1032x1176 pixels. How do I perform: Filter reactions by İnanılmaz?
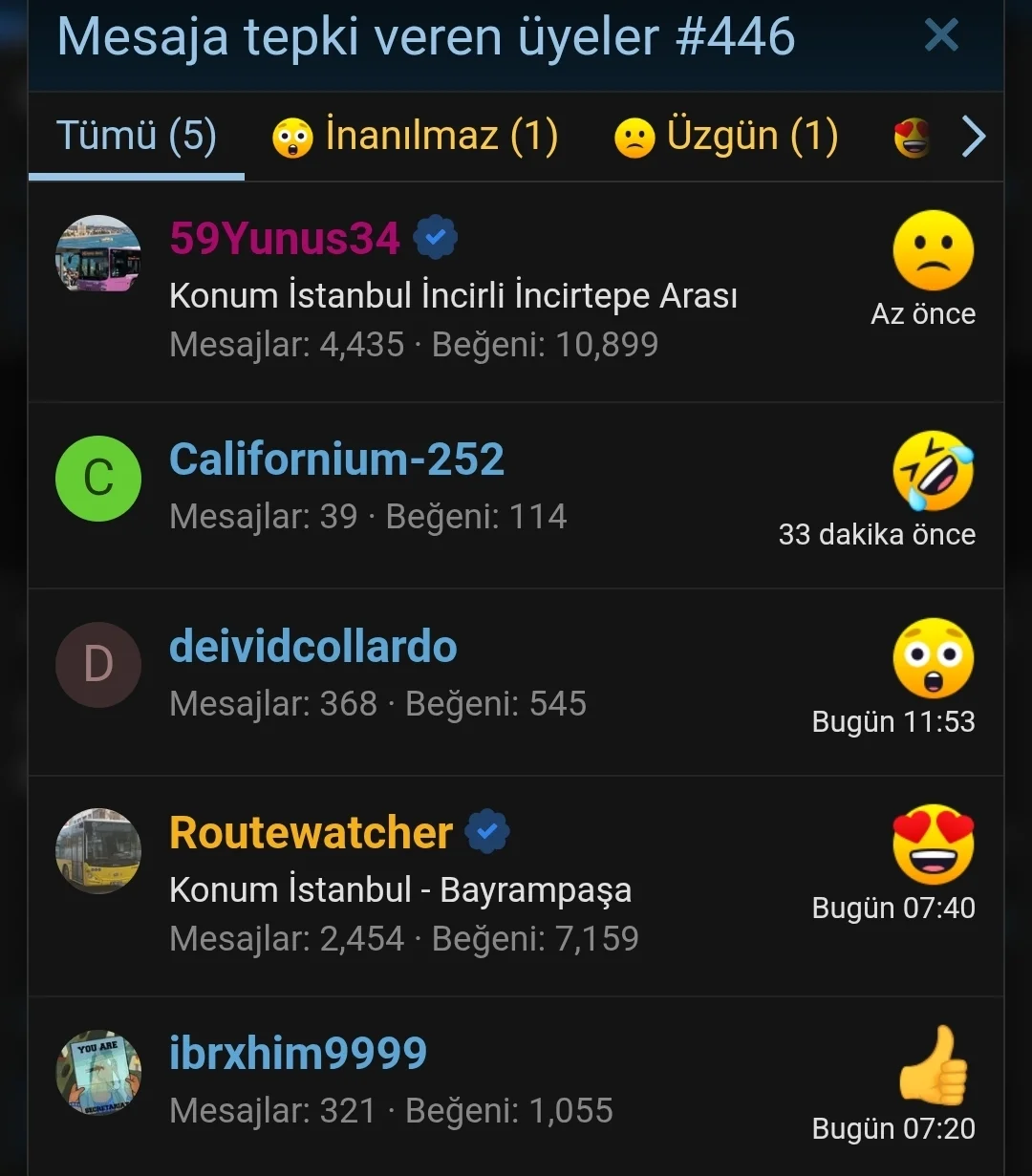416,136
